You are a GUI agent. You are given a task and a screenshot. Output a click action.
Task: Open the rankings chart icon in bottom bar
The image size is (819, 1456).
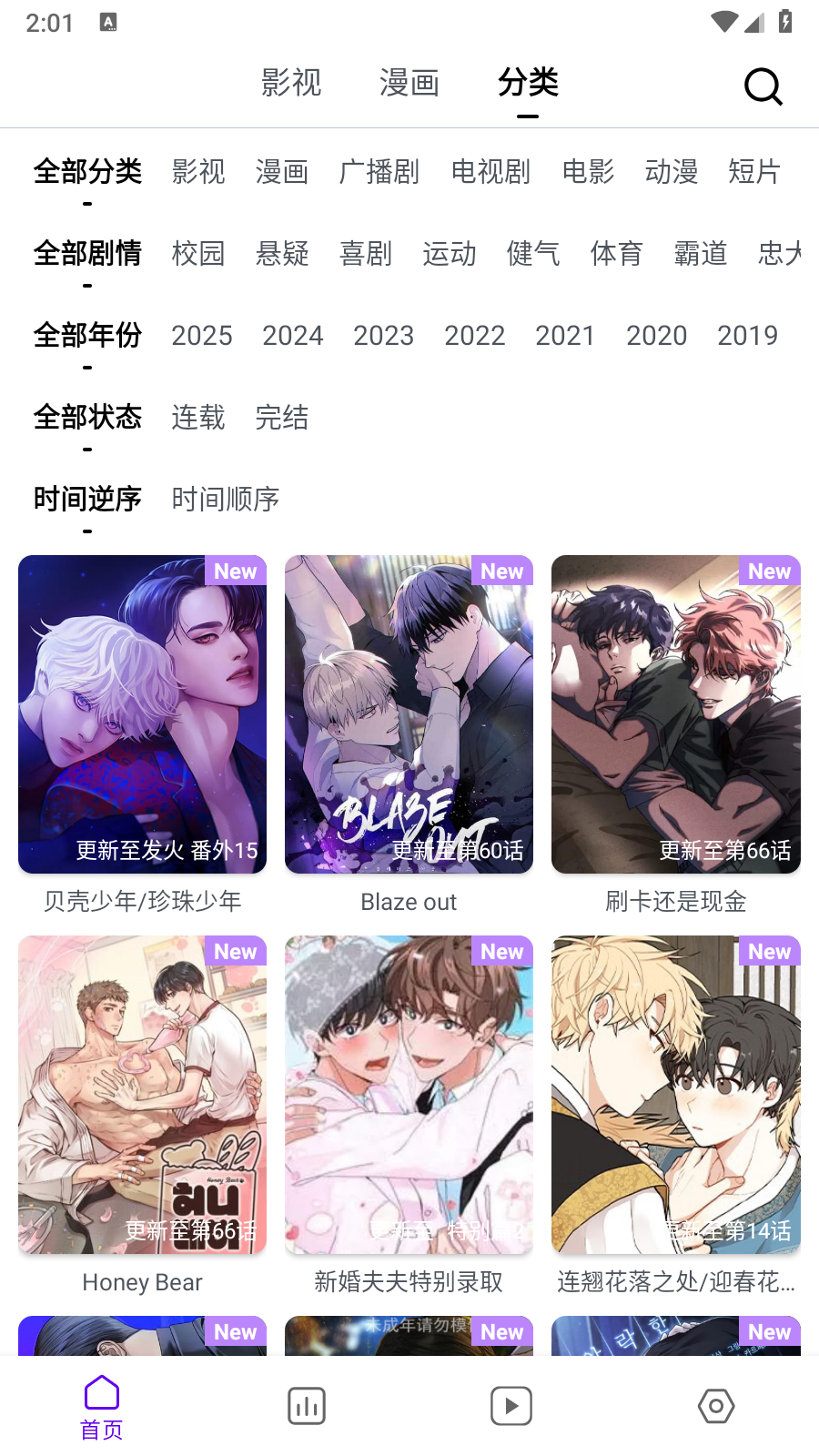306,1406
